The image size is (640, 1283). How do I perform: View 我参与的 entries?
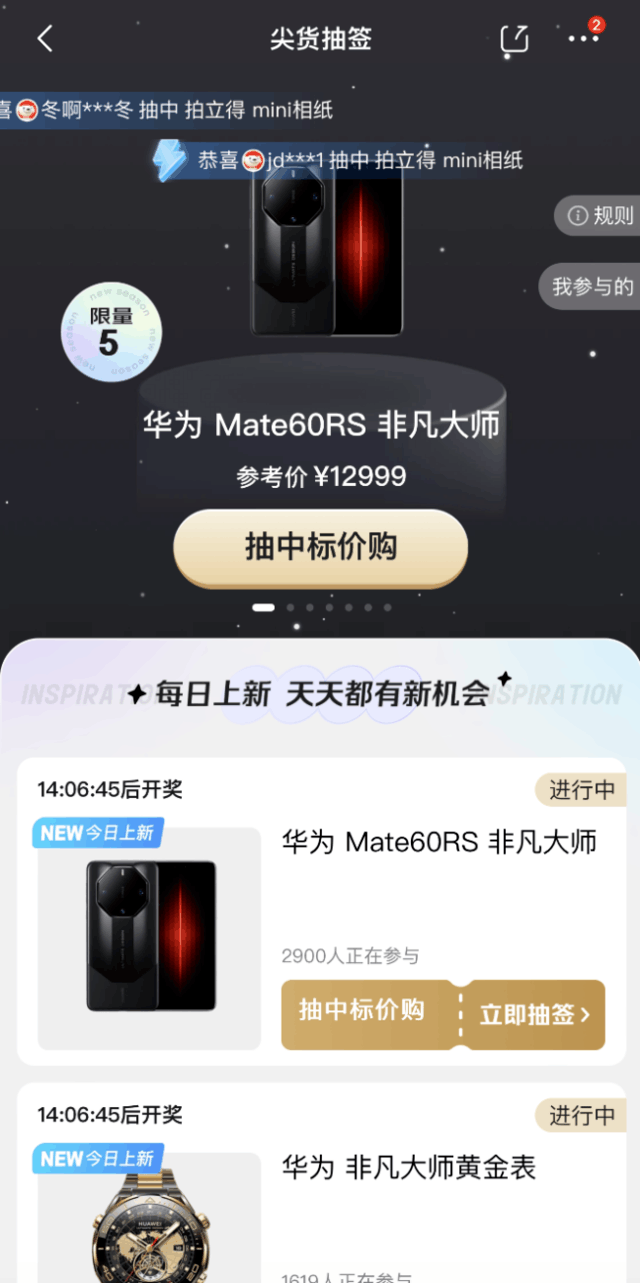592,287
